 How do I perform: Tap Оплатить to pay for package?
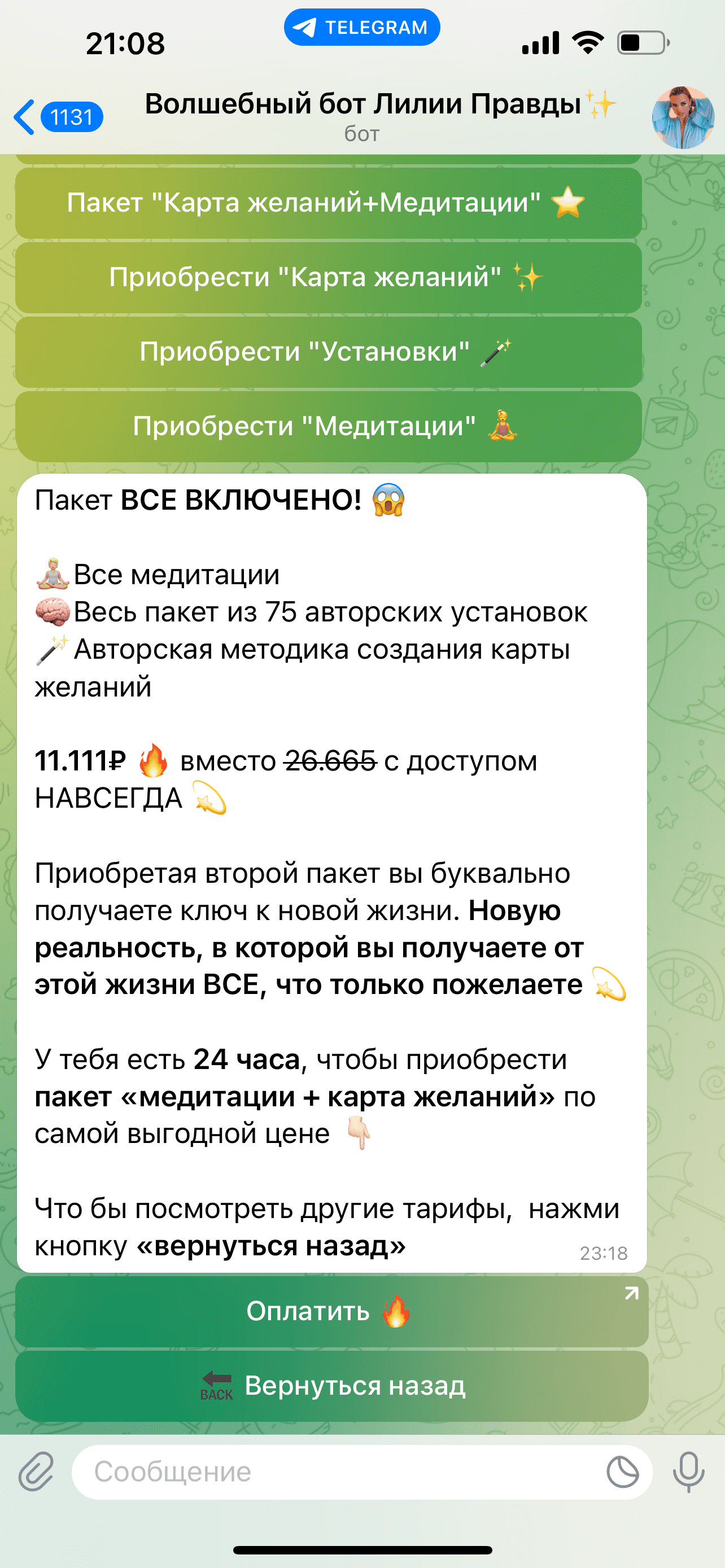click(x=332, y=1311)
